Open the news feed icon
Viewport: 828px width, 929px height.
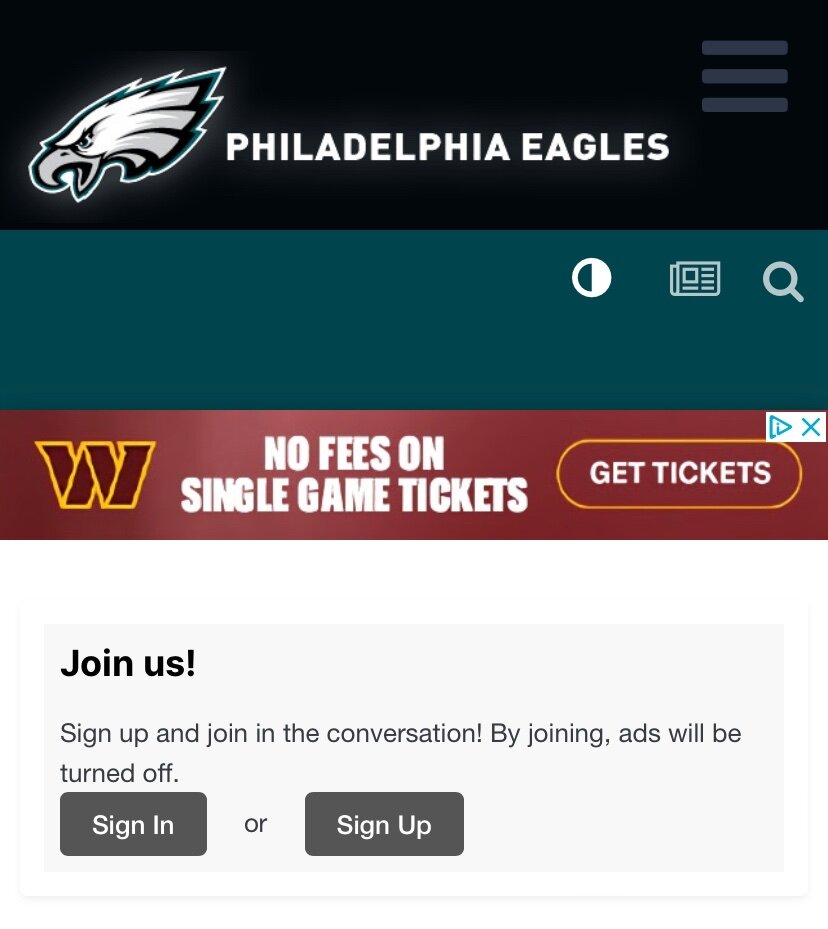(x=695, y=279)
